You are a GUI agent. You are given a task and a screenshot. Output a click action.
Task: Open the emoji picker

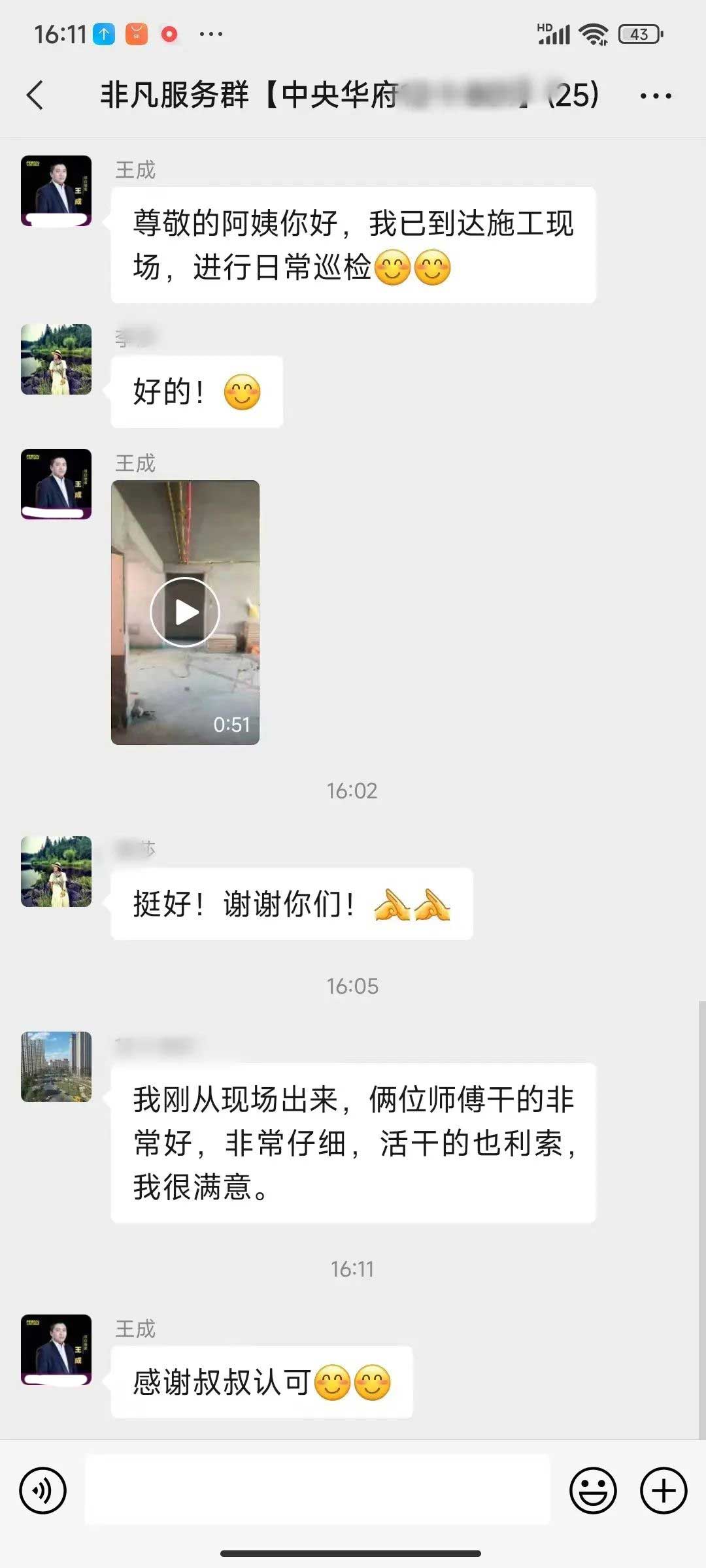pyautogui.click(x=593, y=1490)
